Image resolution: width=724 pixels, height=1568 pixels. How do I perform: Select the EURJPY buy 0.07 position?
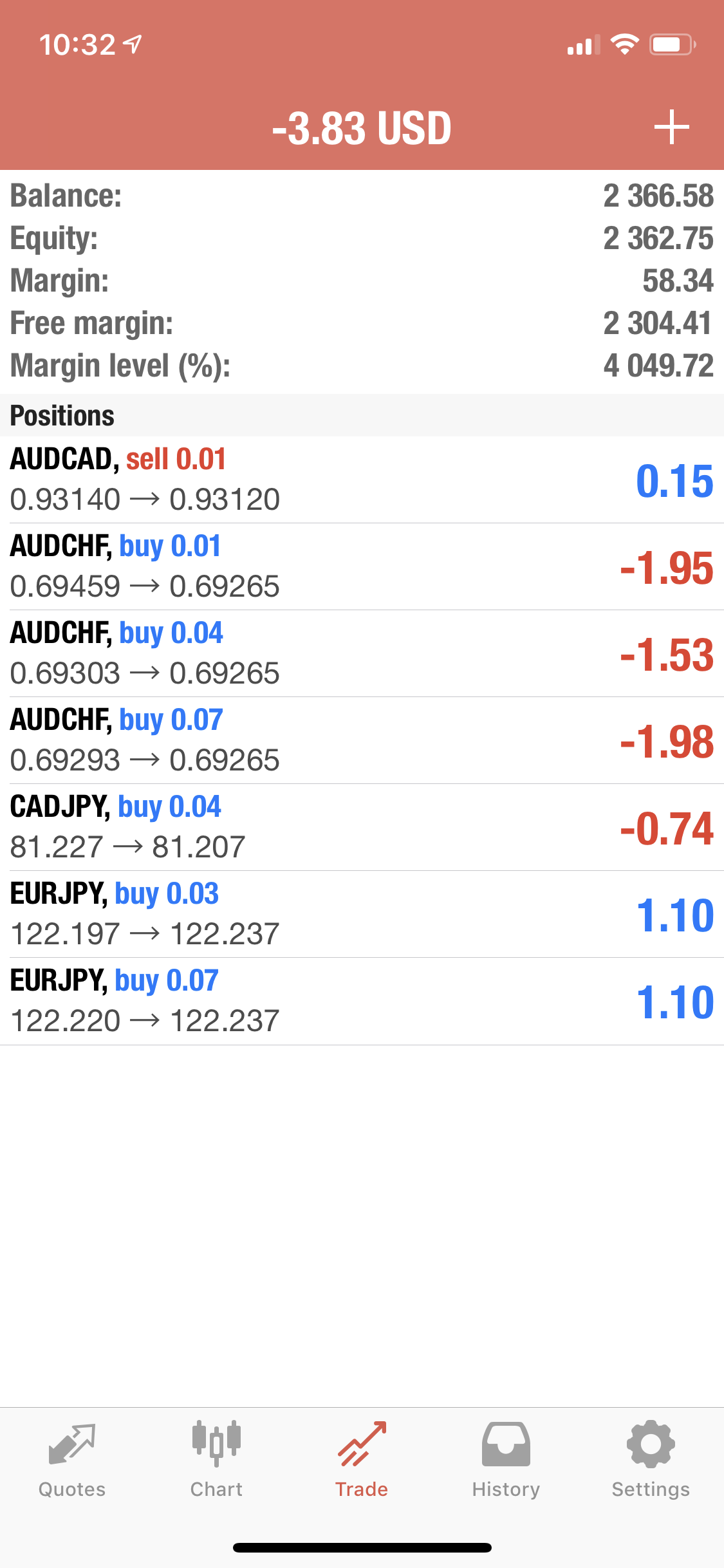click(x=362, y=1002)
